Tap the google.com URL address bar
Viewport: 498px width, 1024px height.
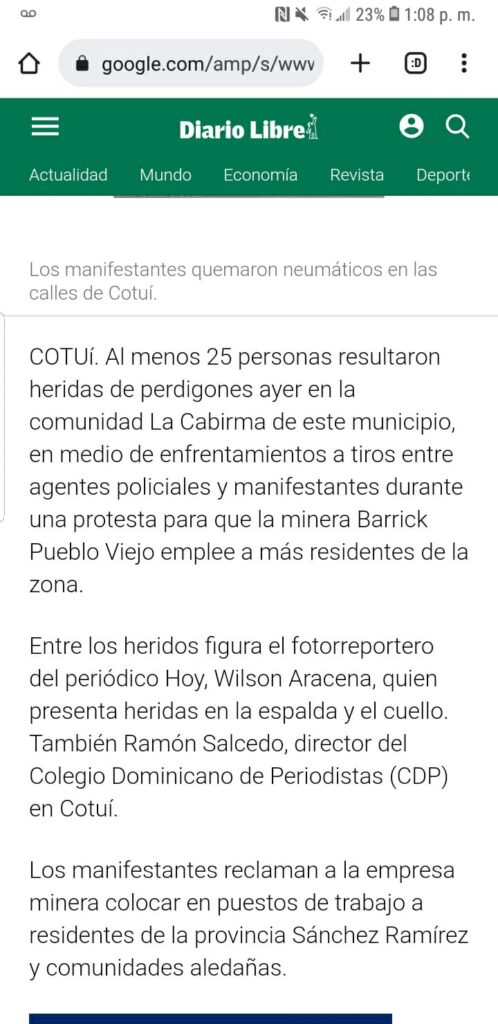click(x=191, y=63)
